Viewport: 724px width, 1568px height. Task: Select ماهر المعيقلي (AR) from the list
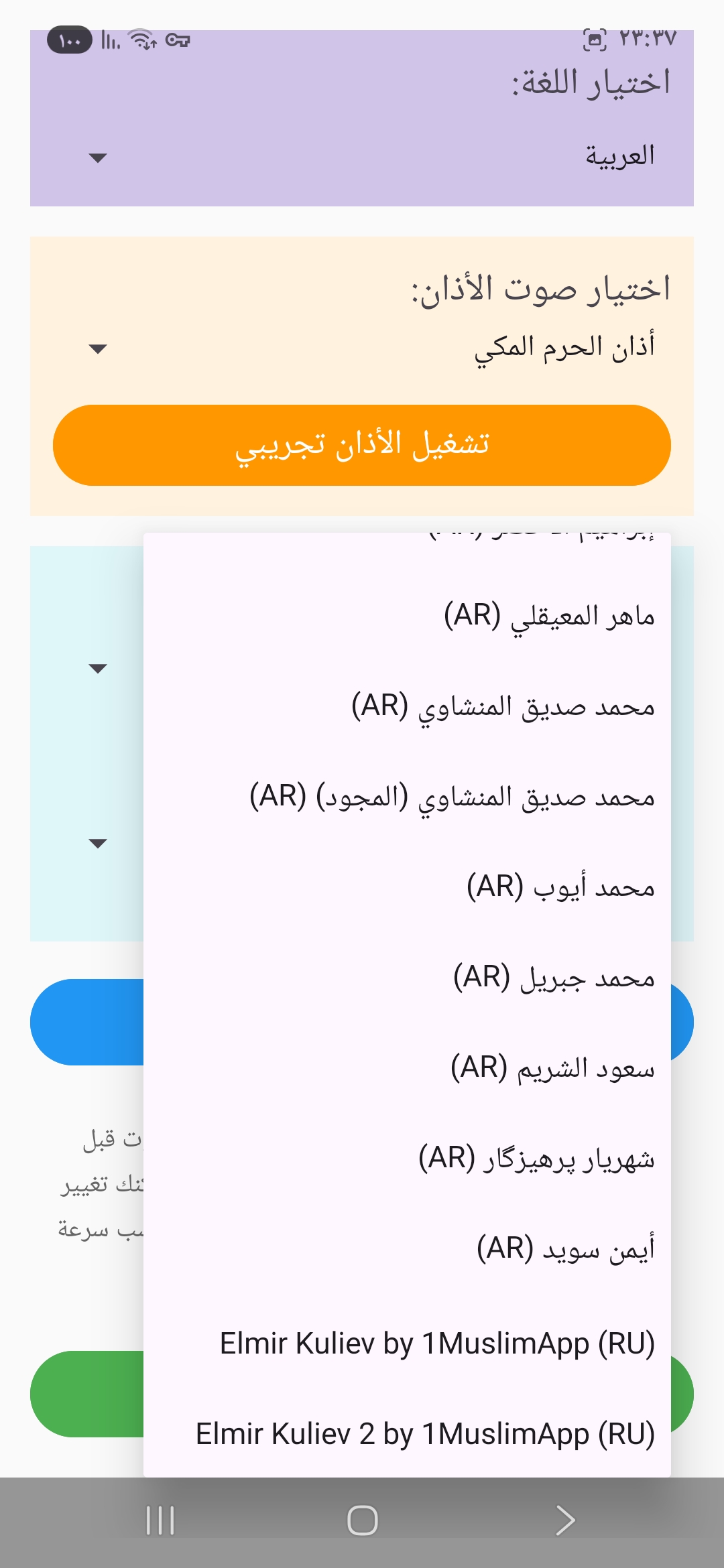[548, 616]
